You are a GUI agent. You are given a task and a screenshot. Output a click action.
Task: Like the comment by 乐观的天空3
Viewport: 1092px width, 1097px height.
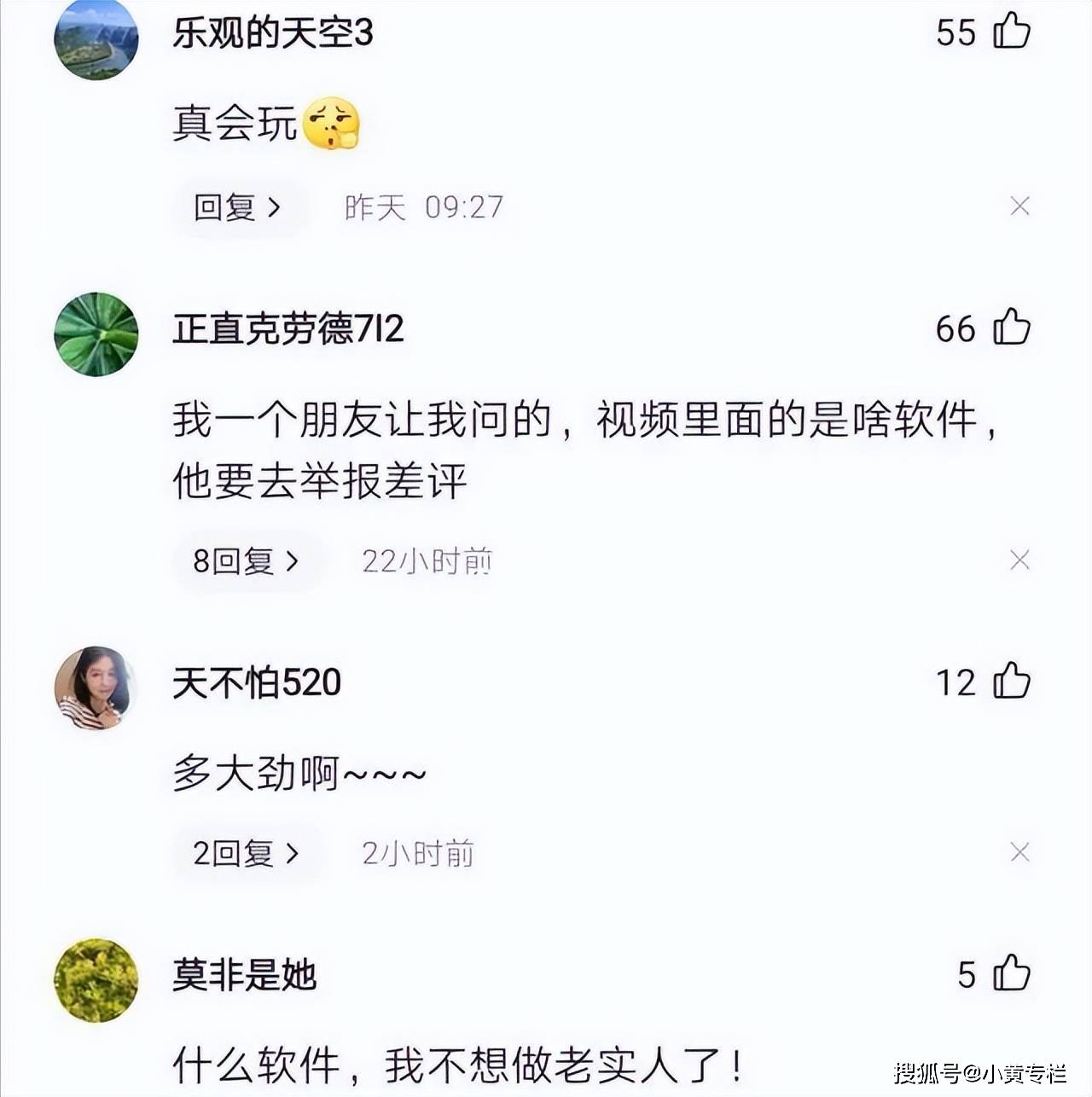(x=1012, y=32)
